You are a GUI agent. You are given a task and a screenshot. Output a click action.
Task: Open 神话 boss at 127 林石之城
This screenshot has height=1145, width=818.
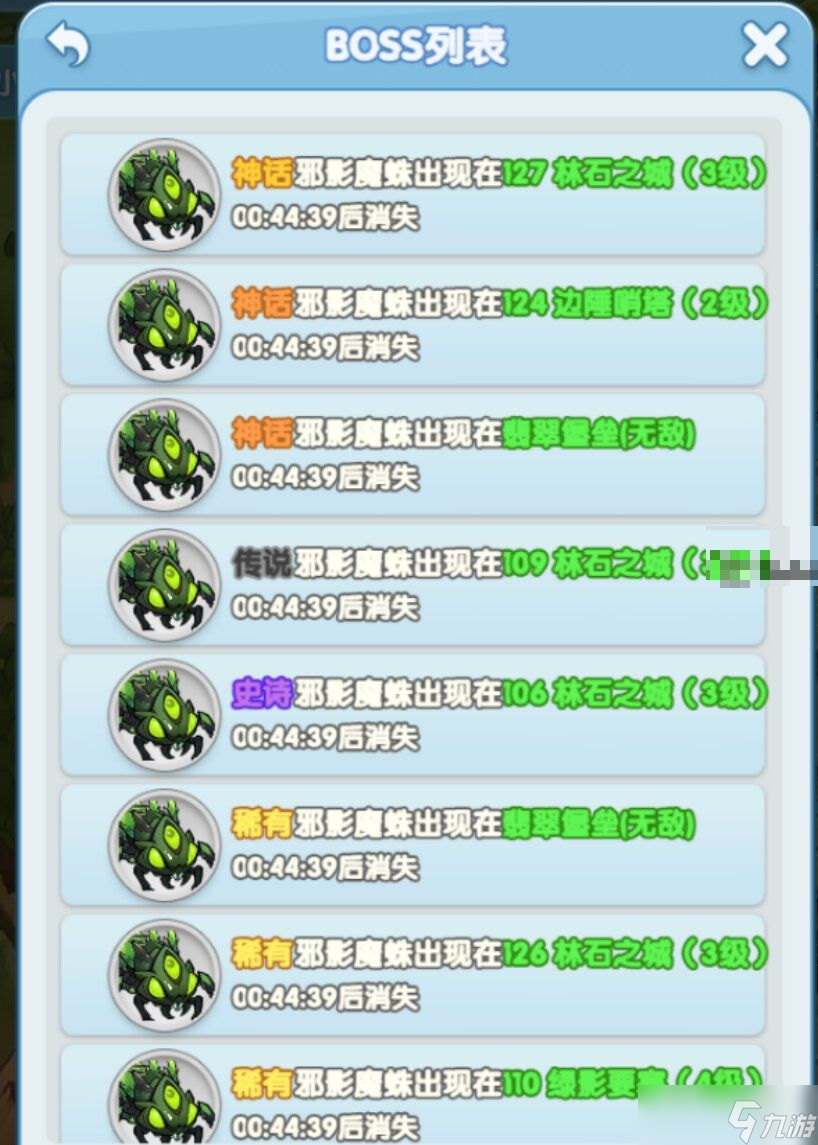pyautogui.click(x=412, y=194)
